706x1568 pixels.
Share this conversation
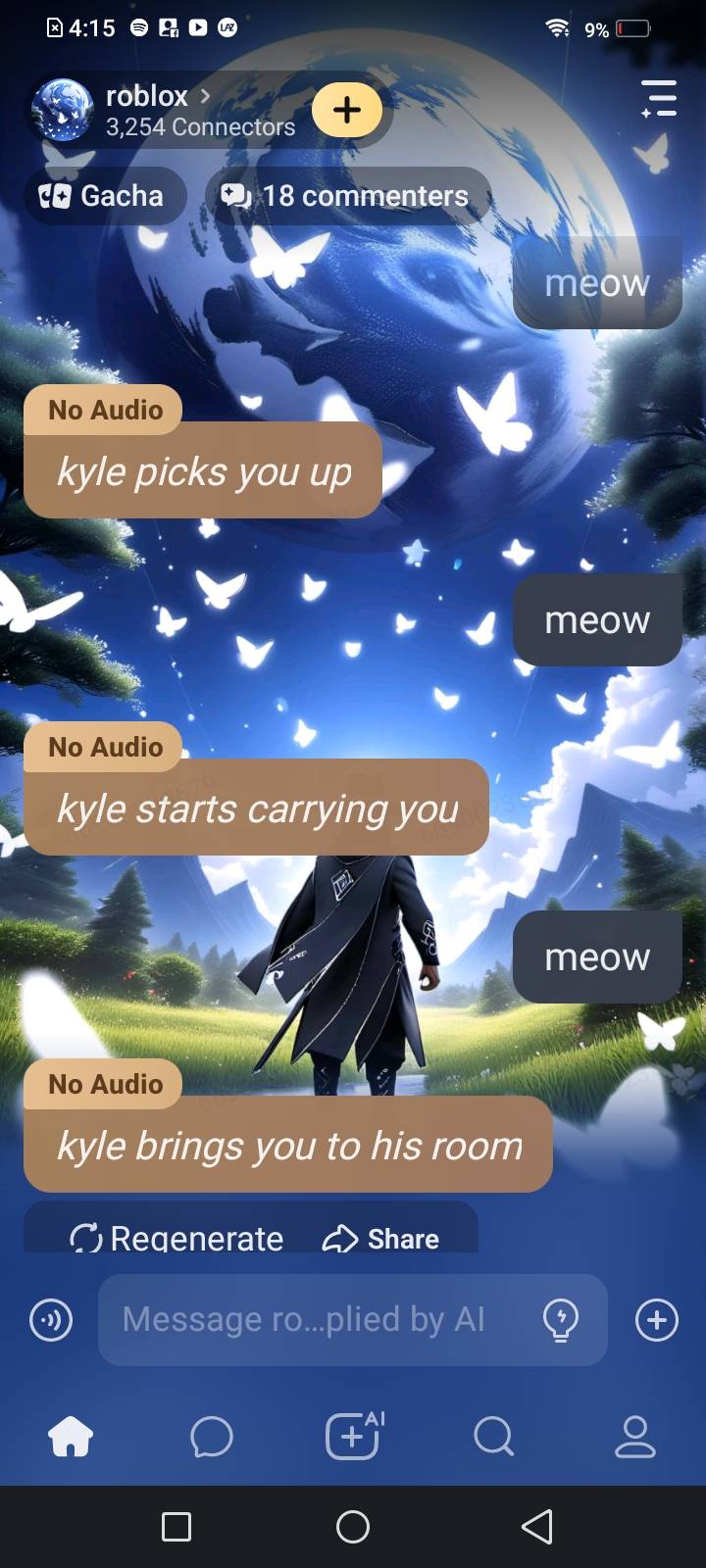pyautogui.click(x=381, y=1238)
